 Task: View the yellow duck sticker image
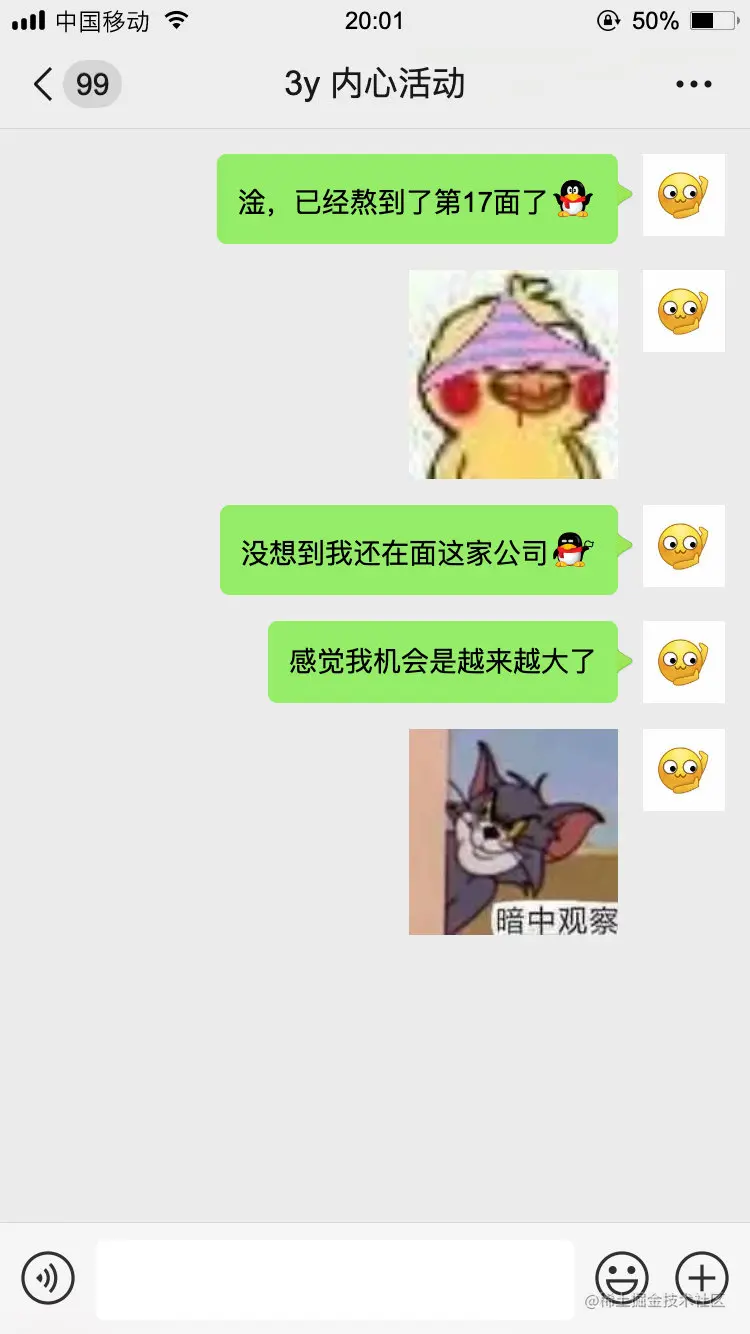pyautogui.click(x=513, y=374)
